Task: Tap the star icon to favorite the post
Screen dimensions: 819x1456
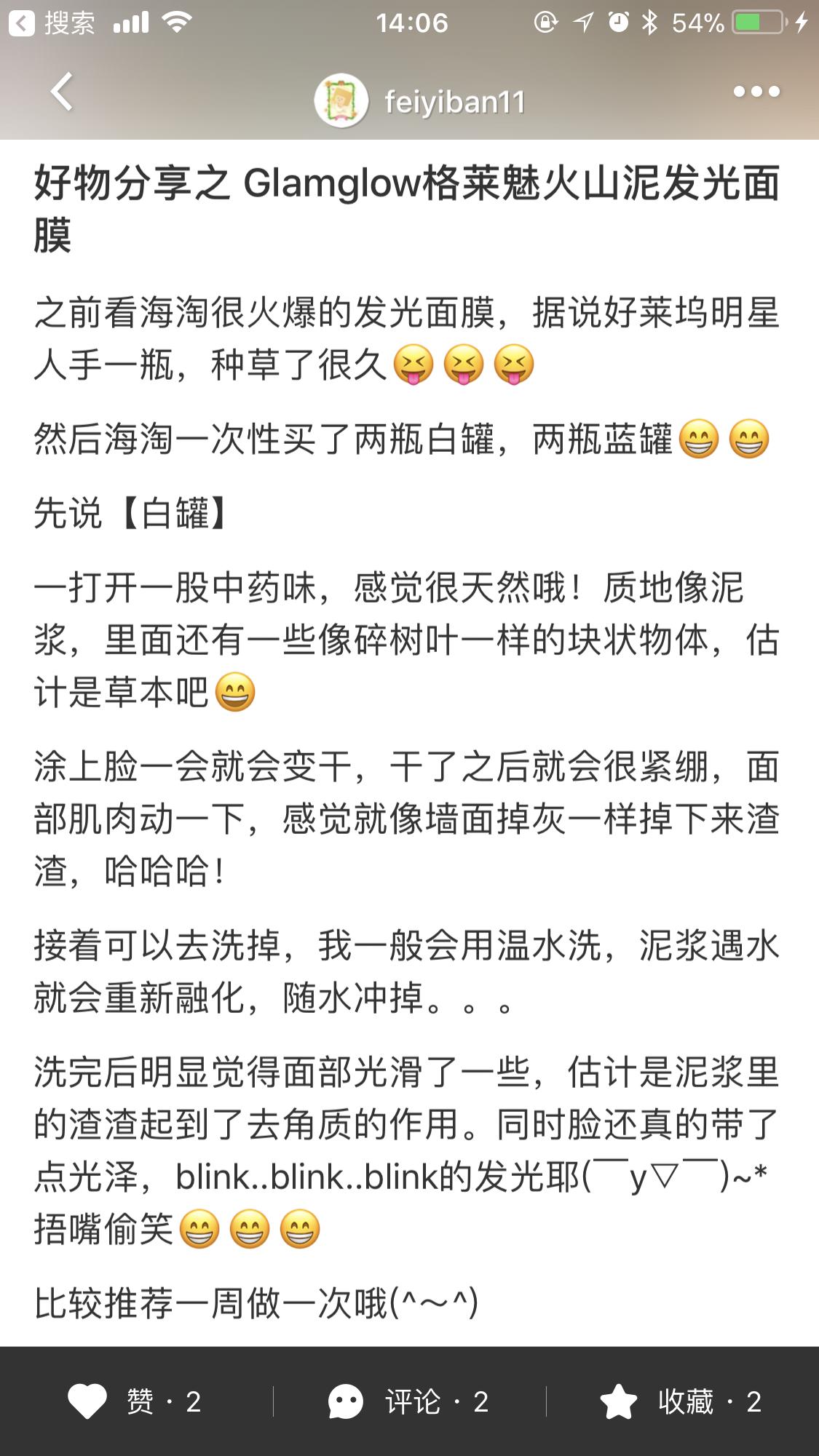Action: tap(620, 1400)
